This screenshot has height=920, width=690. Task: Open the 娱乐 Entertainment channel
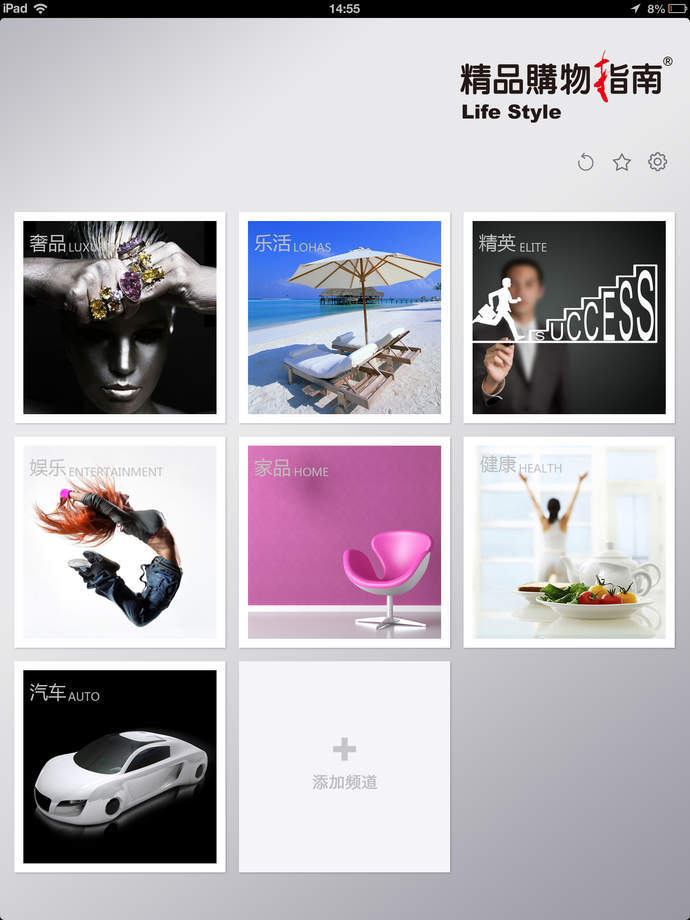(x=120, y=542)
